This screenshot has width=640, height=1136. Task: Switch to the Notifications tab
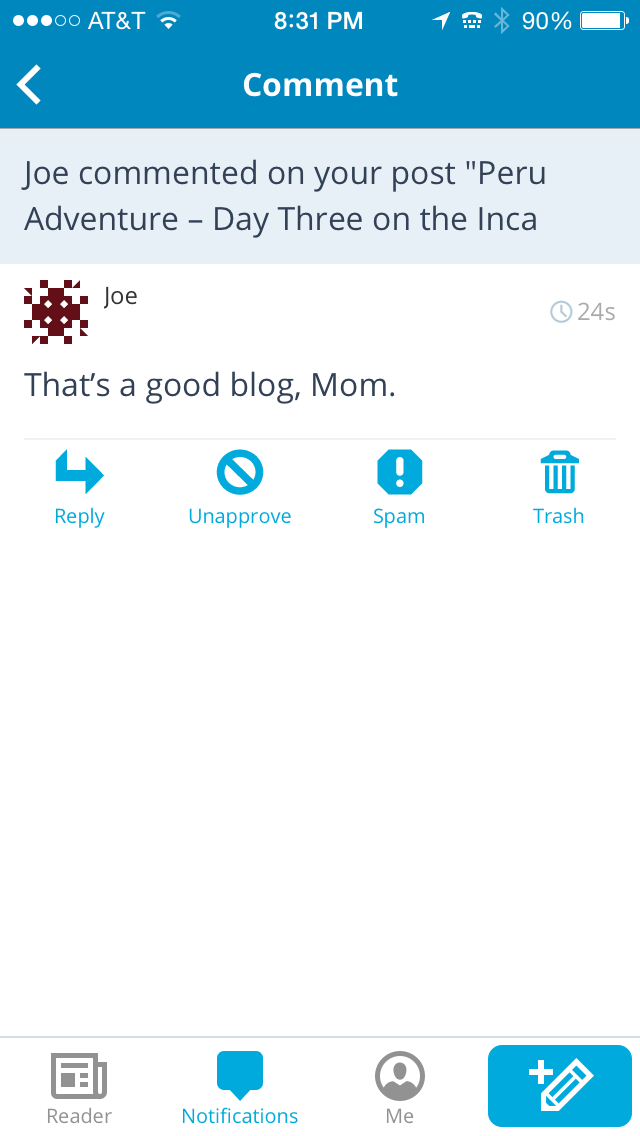point(240,1088)
